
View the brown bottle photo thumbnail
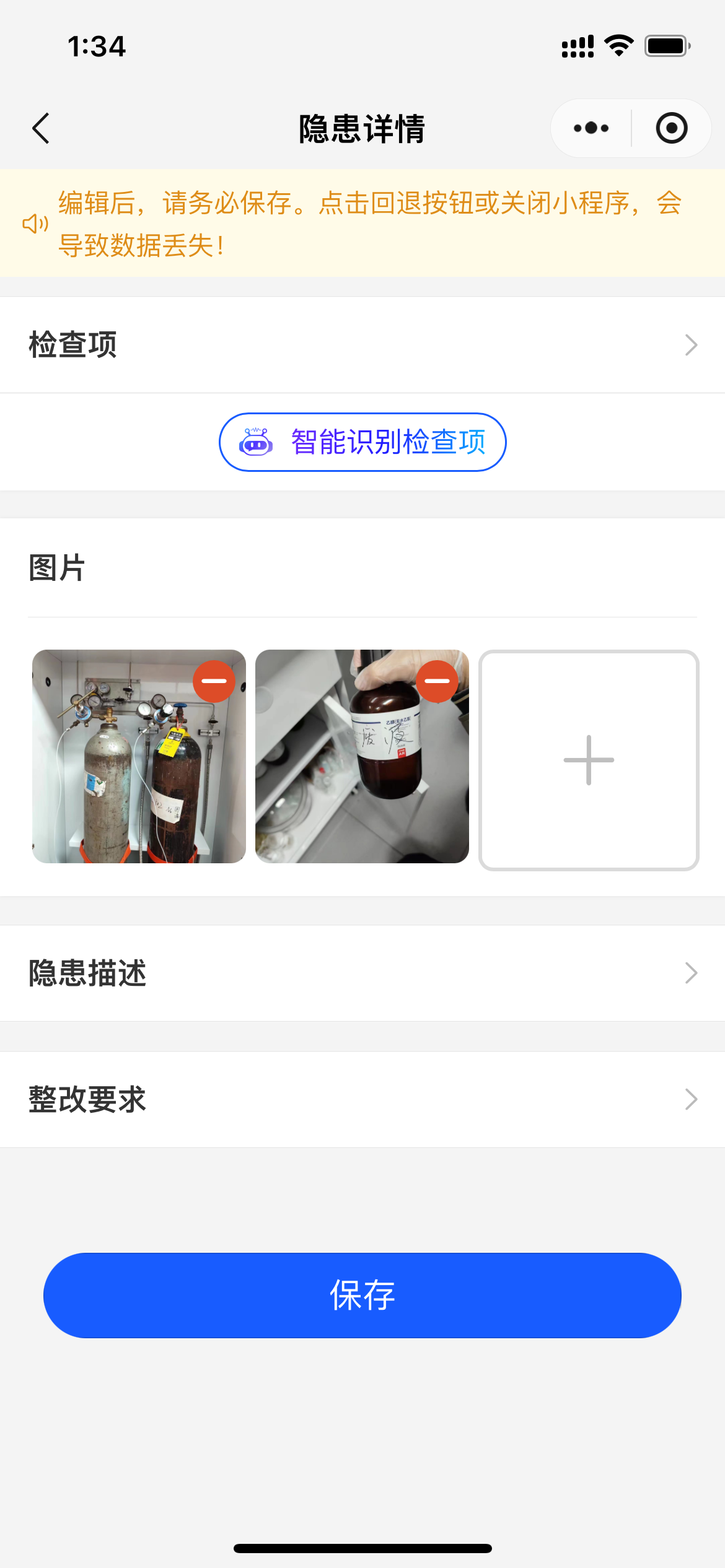(x=362, y=756)
